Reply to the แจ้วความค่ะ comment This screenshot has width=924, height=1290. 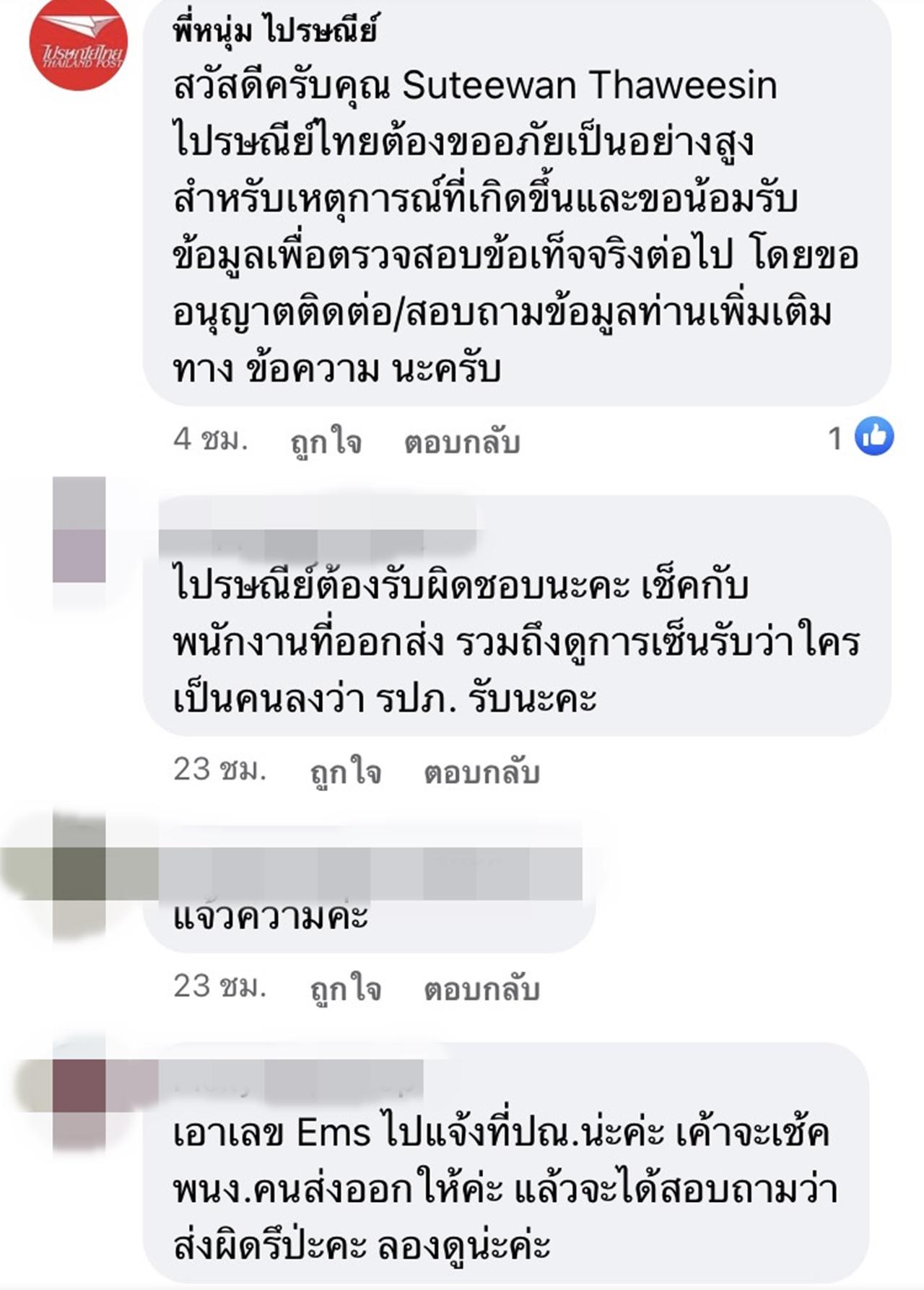coord(481,988)
